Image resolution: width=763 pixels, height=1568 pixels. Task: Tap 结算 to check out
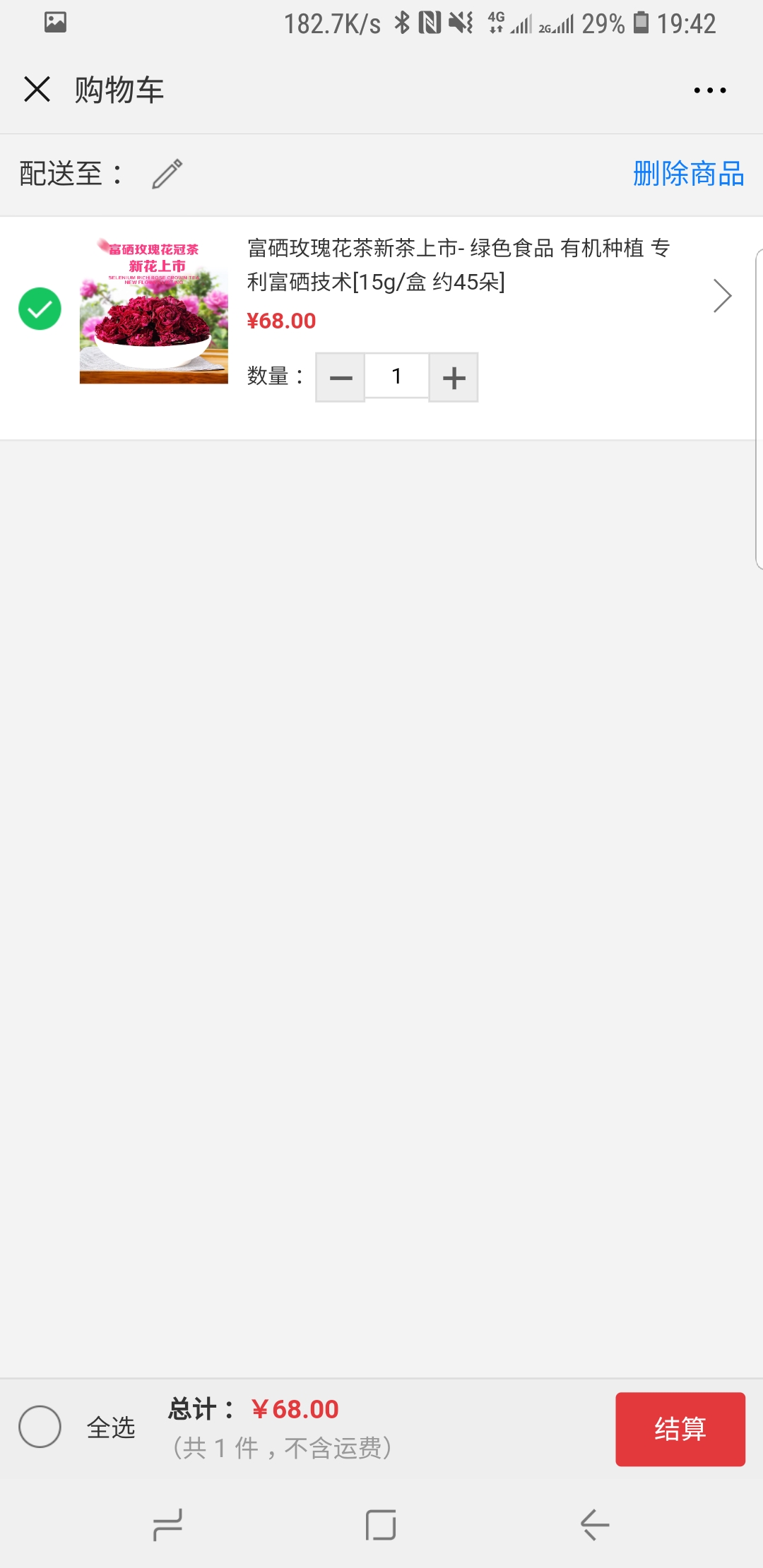tap(680, 1429)
